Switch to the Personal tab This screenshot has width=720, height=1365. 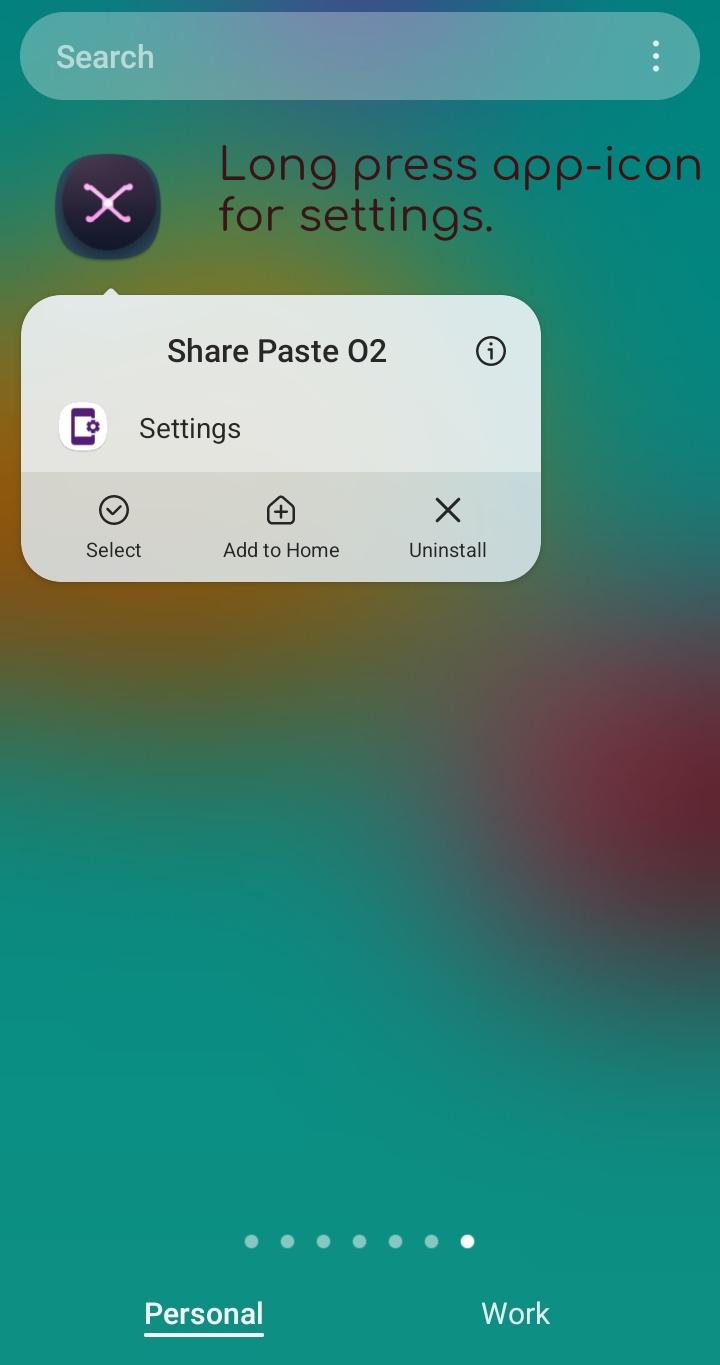coord(204,1313)
